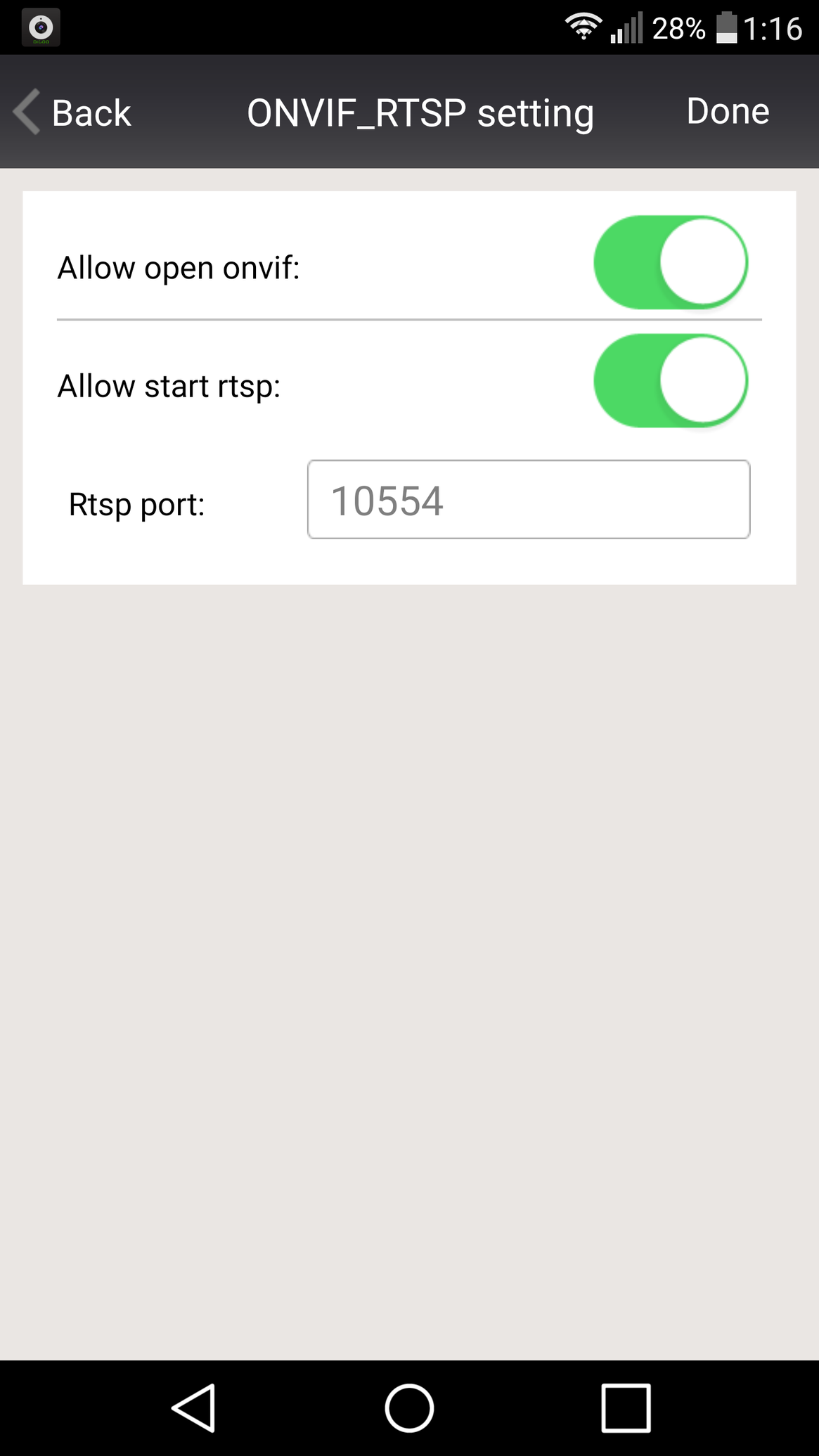Tap Done to save settings
Viewport: 819px width, 1456px height.
pos(728,111)
